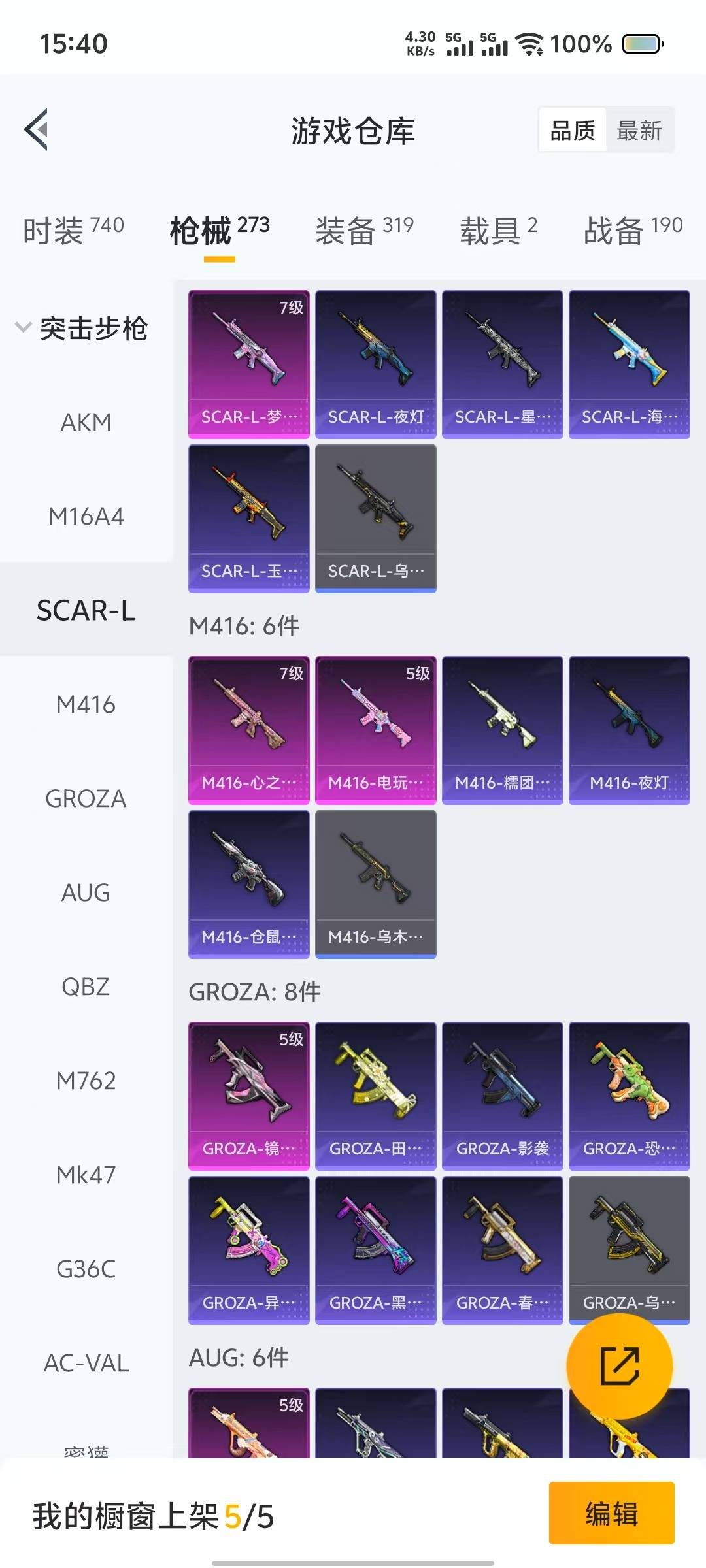Viewport: 706px width, 1568px height.
Task: Jump to M16A4 in the sidebar
Action: tap(86, 516)
